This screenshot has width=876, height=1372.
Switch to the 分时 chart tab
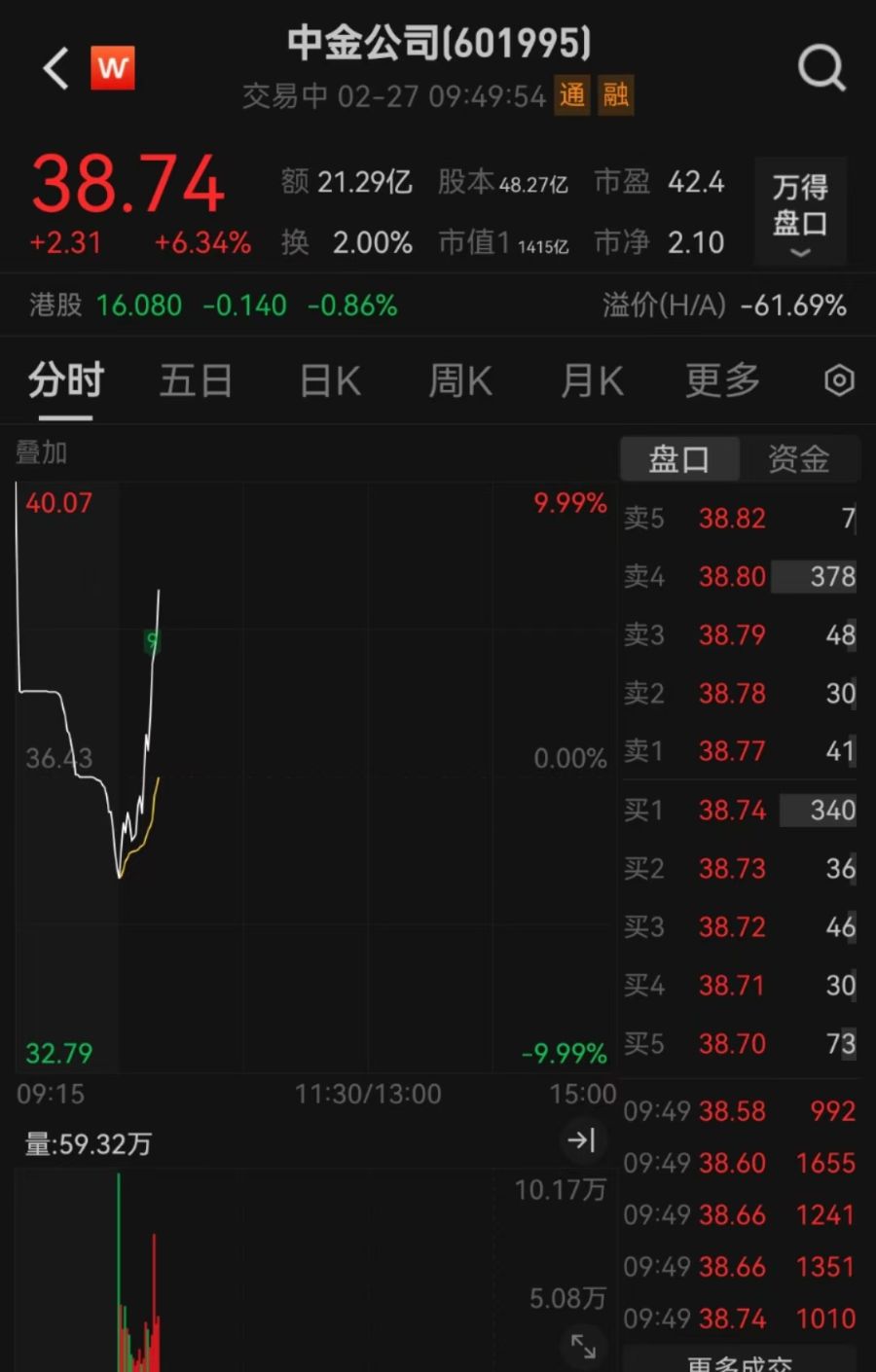tap(65, 380)
